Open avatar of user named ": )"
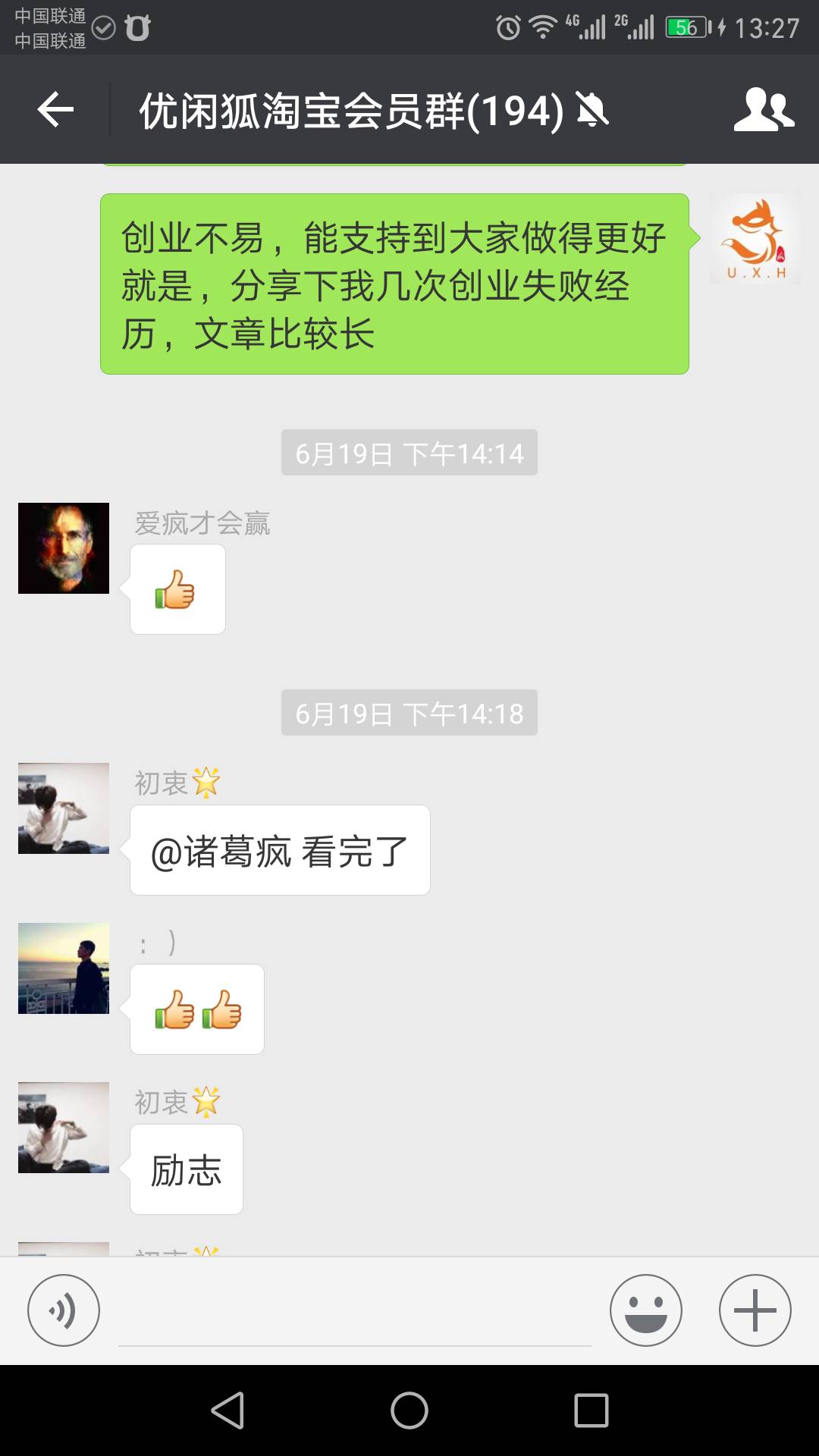Viewport: 819px width, 1456px height. (64, 968)
